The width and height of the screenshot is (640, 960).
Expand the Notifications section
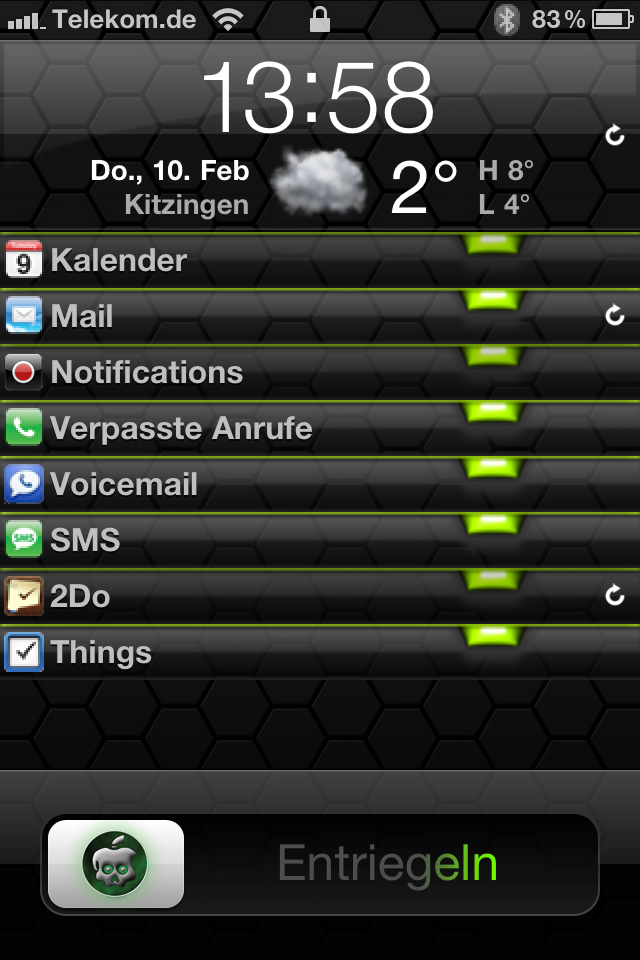coord(320,372)
